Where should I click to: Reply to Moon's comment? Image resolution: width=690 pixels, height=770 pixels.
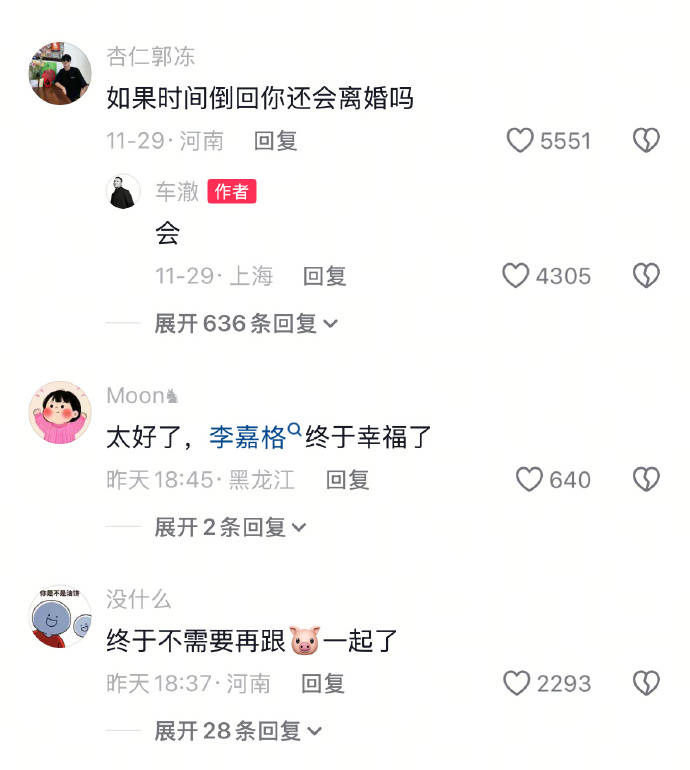(x=347, y=480)
